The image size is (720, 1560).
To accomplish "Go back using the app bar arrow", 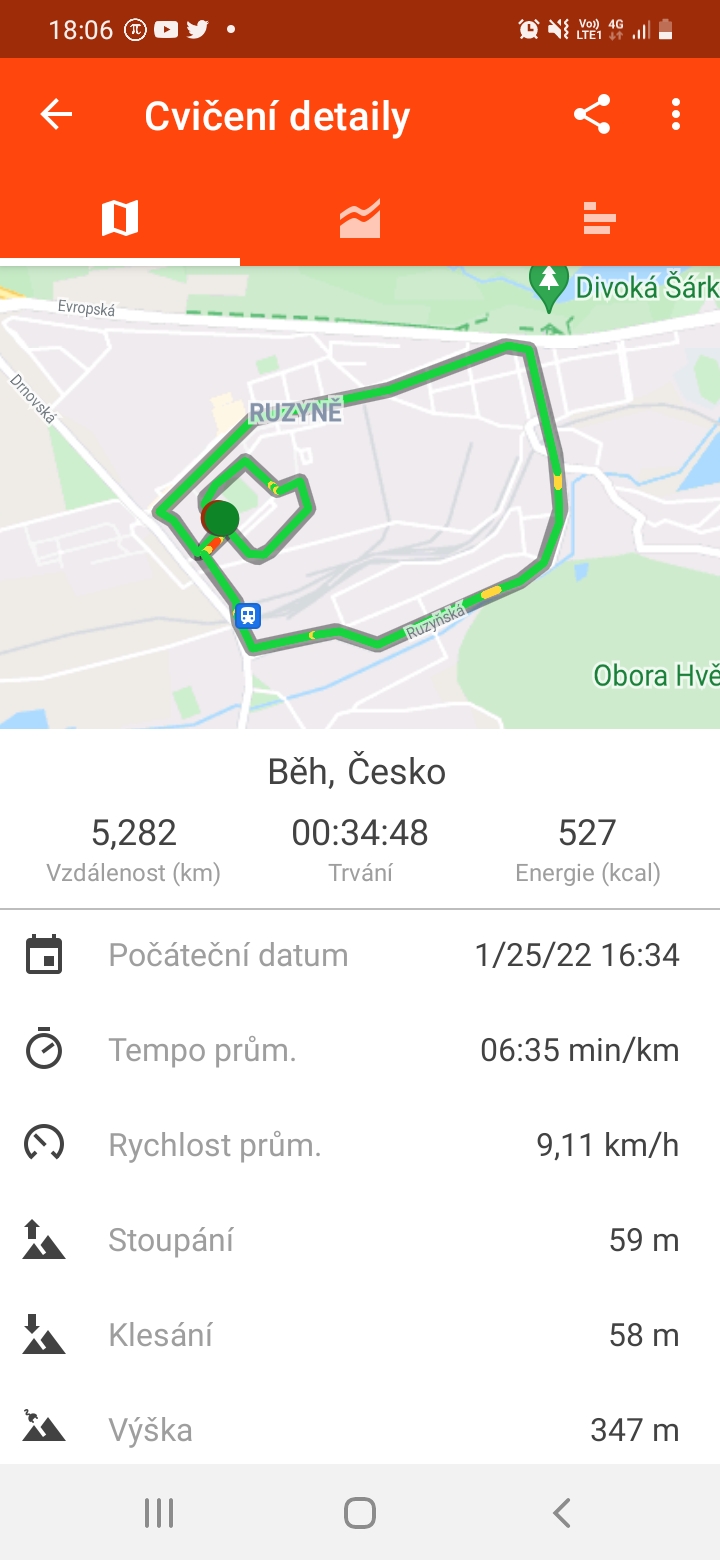I will (56, 115).
